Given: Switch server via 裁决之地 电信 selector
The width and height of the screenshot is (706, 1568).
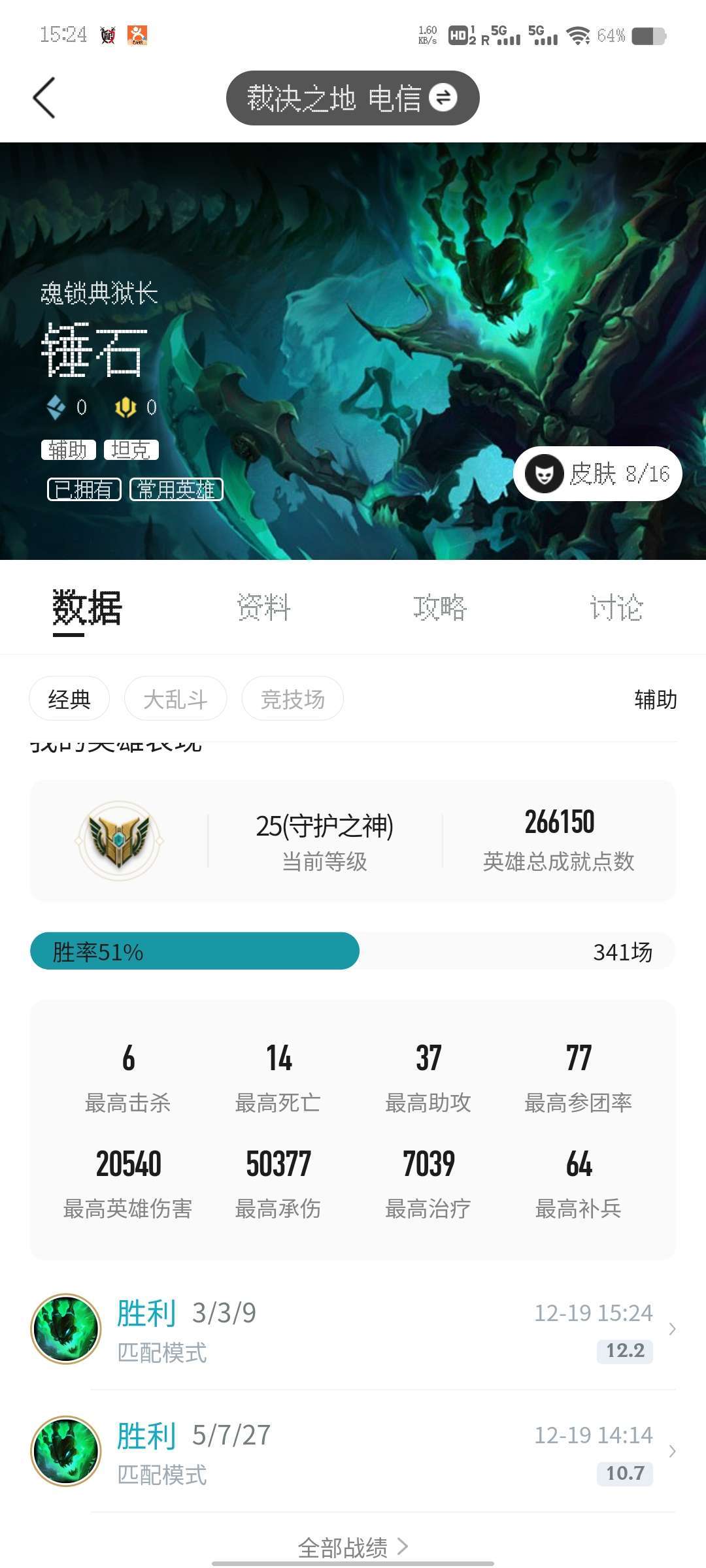Looking at the screenshot, I should tap(353, 98).
